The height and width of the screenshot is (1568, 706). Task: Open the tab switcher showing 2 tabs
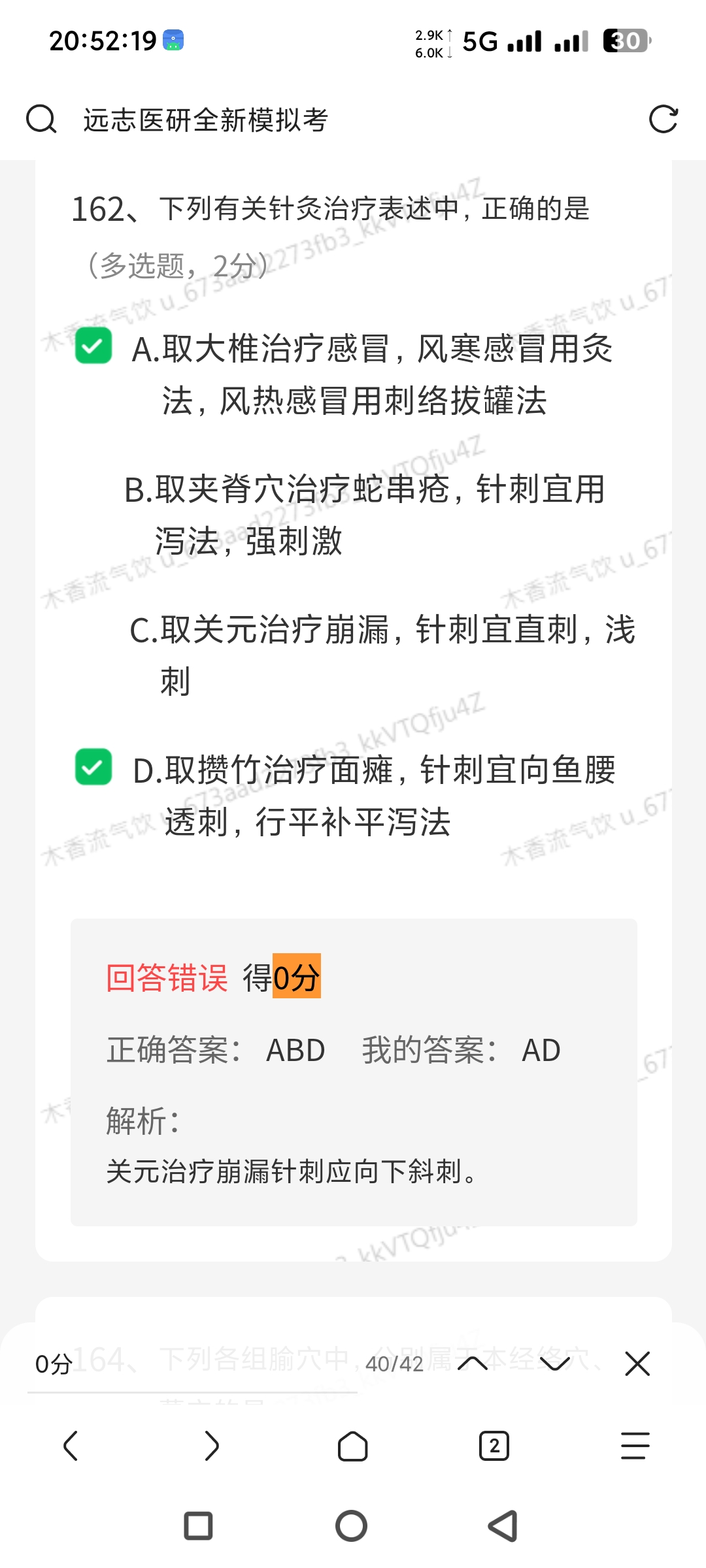[494, 1446]
